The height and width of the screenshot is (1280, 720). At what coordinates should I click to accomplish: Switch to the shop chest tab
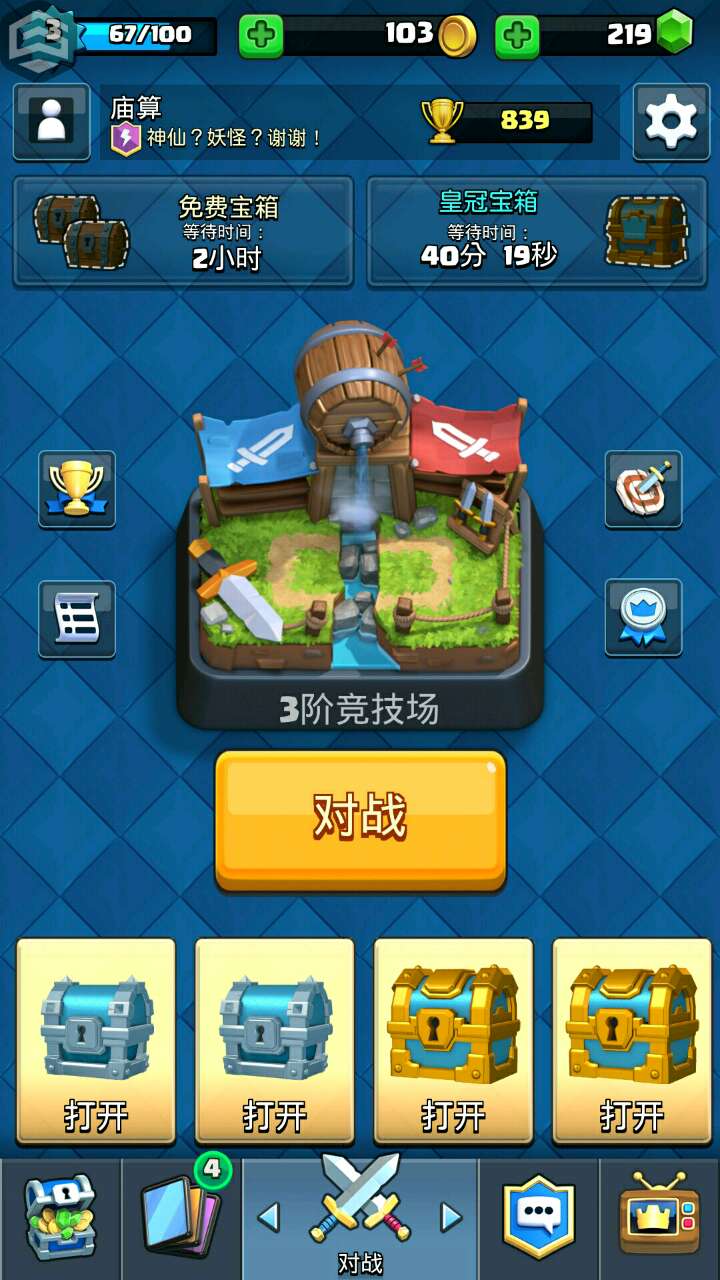pyautogui.click(x=61, y=1219)
